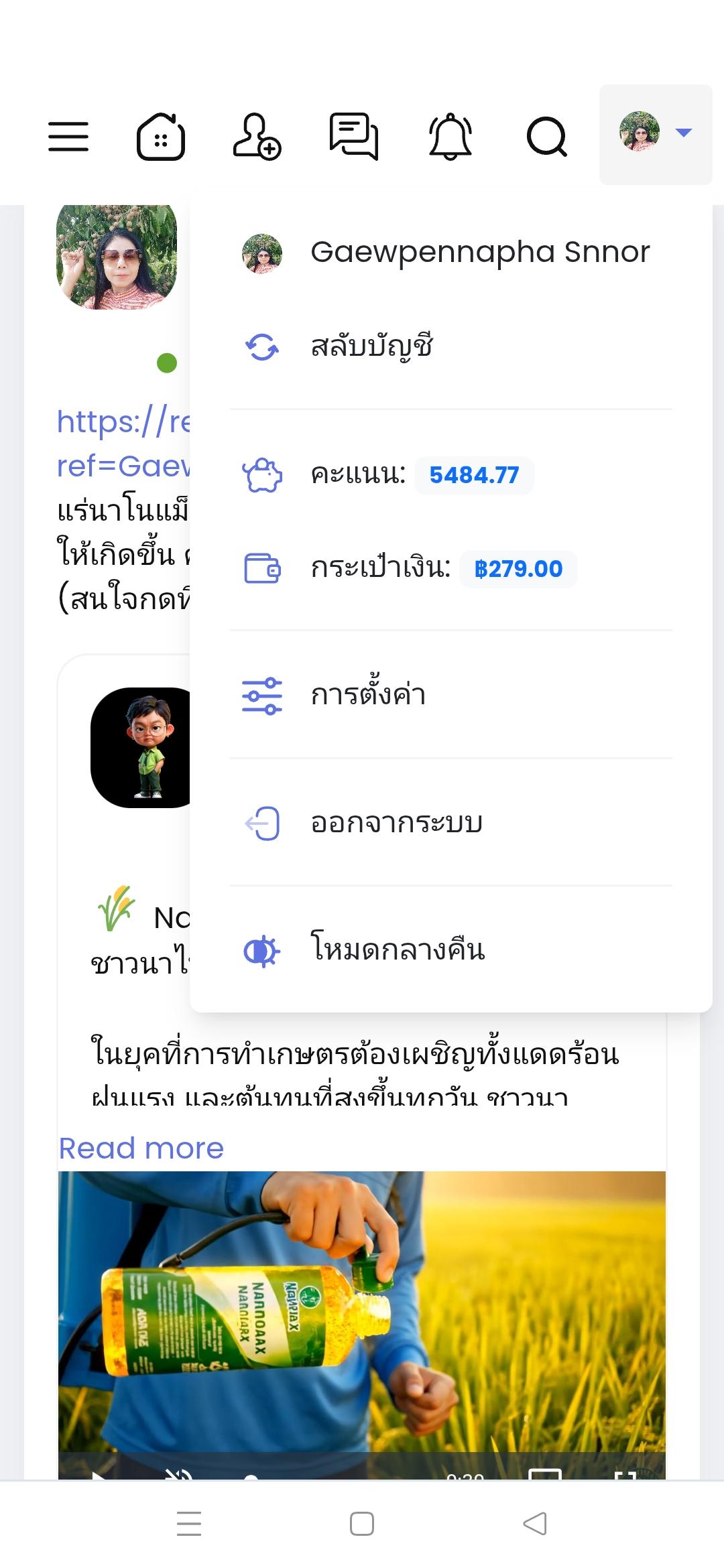
Task: Open the messages icon
Action: point(354,137)
